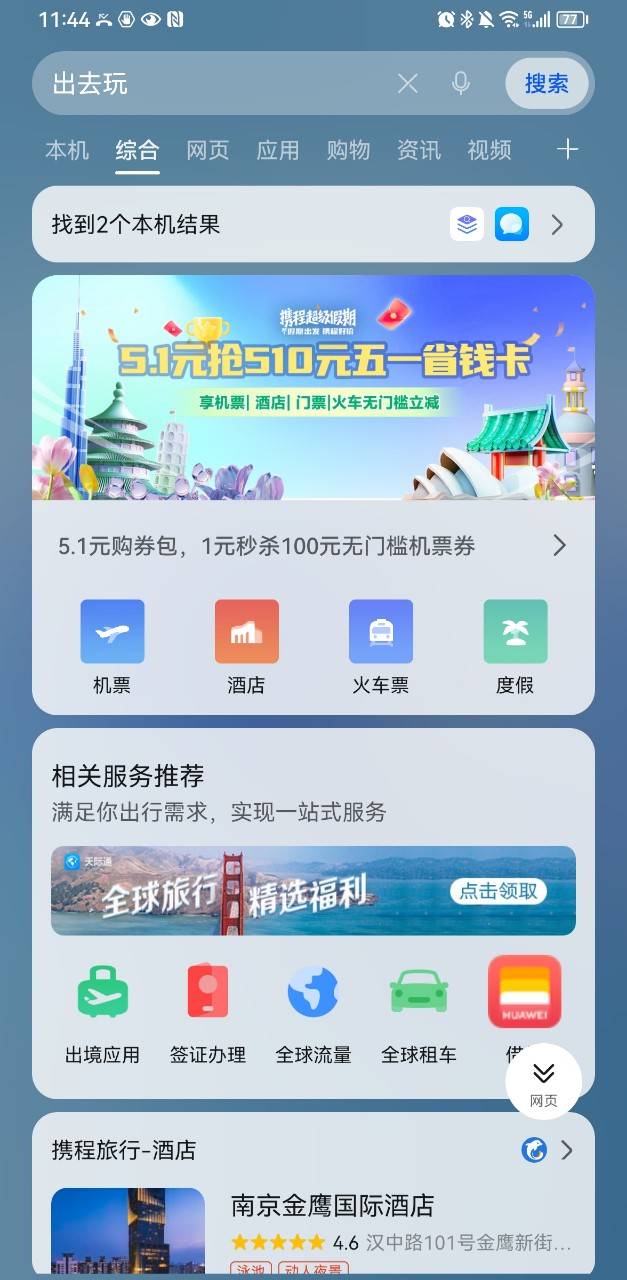Jump to 网页 results with the floating button
This screenshot has width=627, height=1280.
(543, 1081)
